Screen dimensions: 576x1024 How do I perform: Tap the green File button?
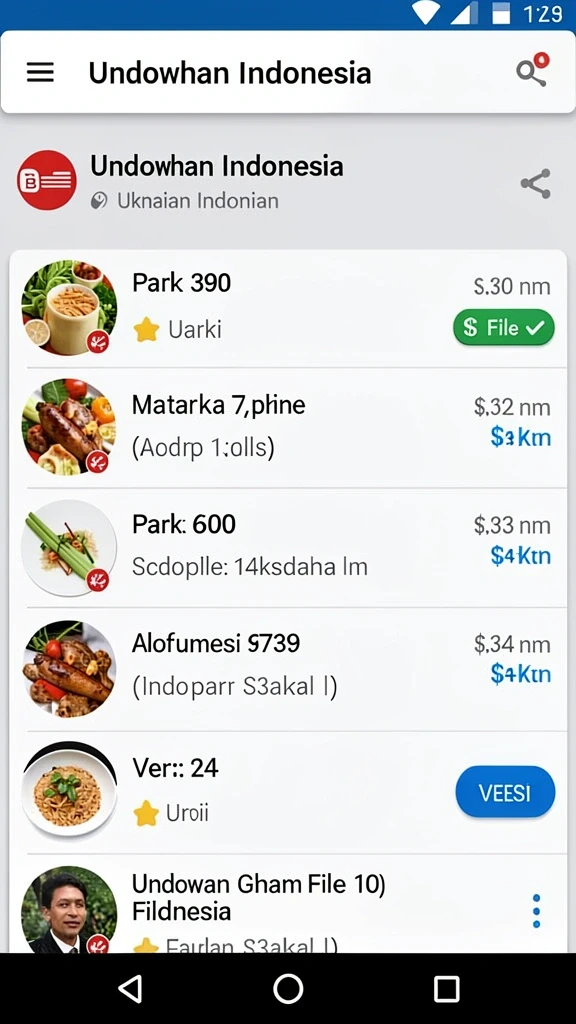coord(504,327)
